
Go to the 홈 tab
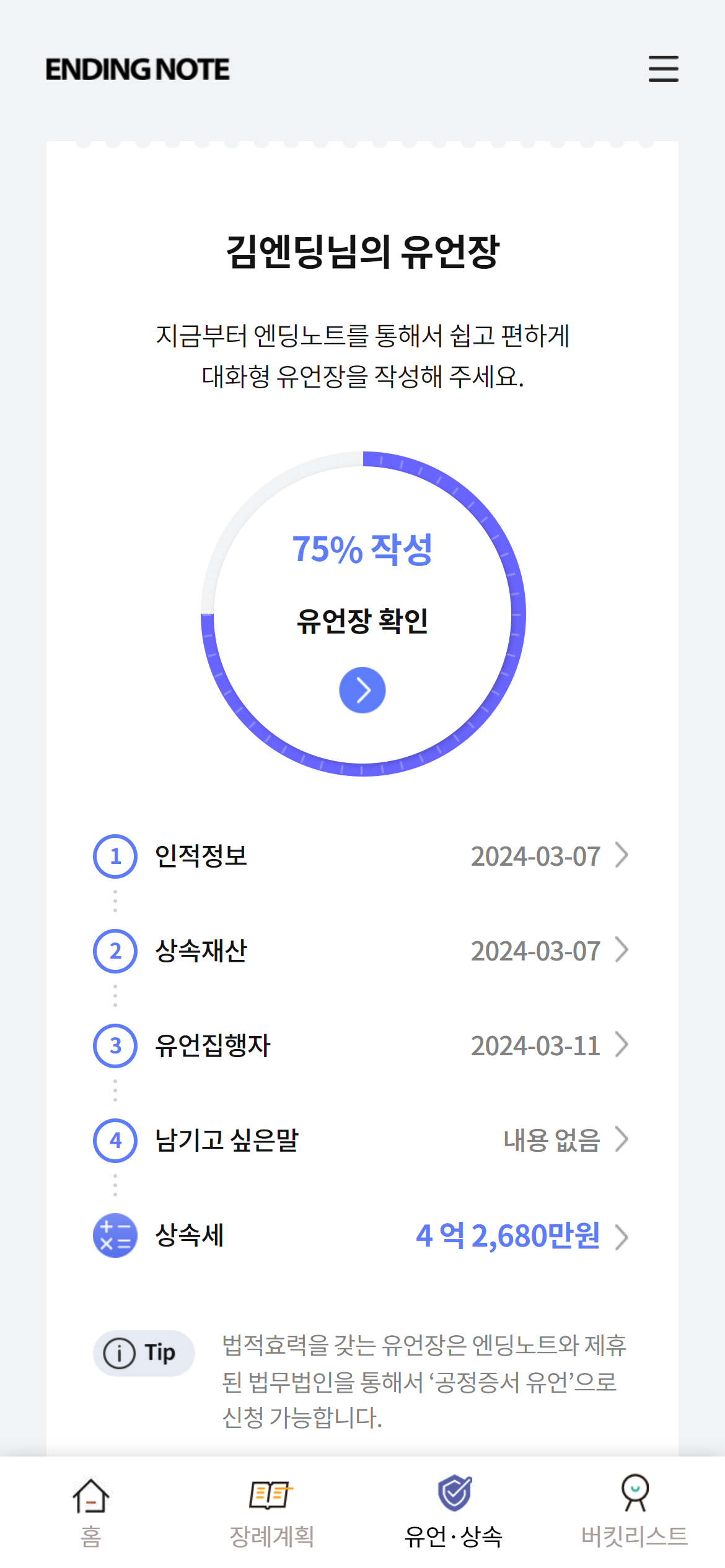coord(91,1512)
